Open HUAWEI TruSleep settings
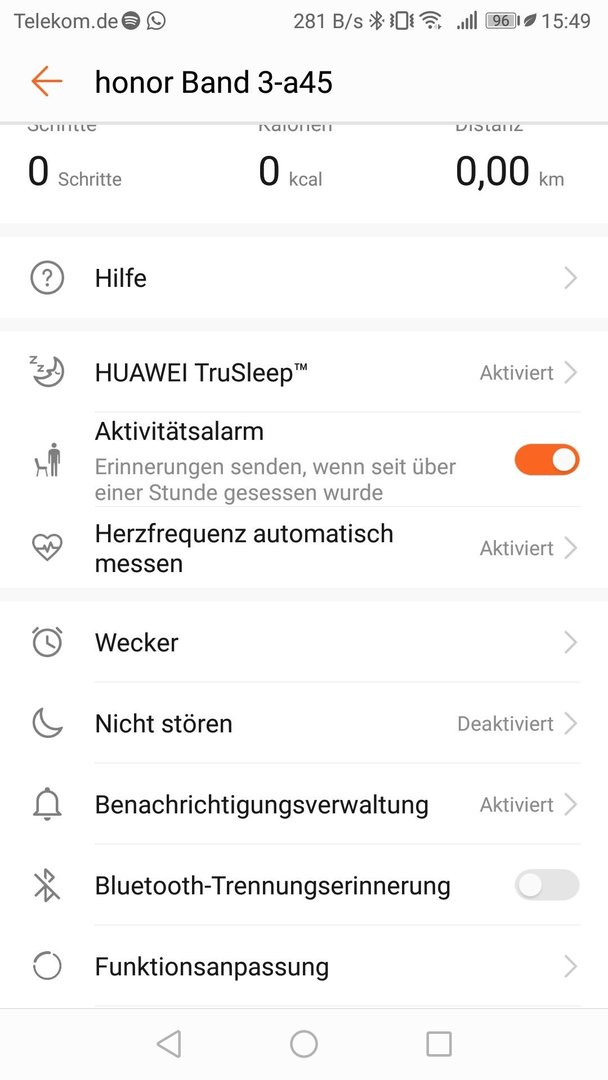 click(304, 373)
